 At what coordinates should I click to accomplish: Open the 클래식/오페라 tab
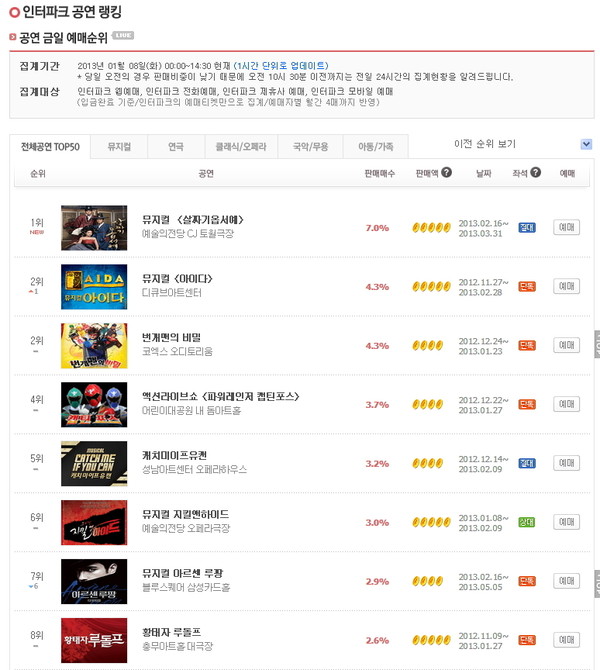point(241,146)
